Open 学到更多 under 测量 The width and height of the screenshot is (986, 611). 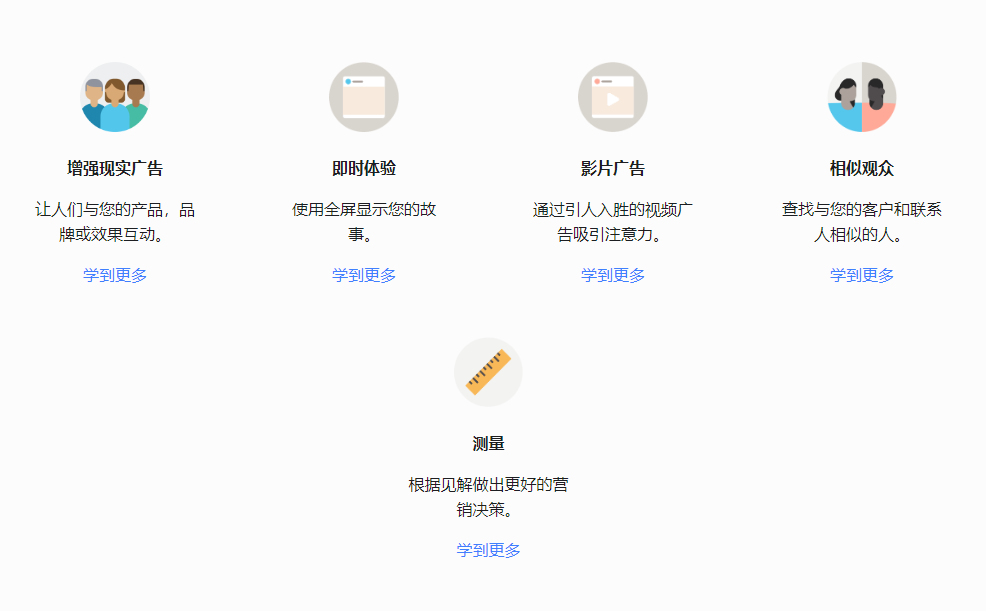489,550
